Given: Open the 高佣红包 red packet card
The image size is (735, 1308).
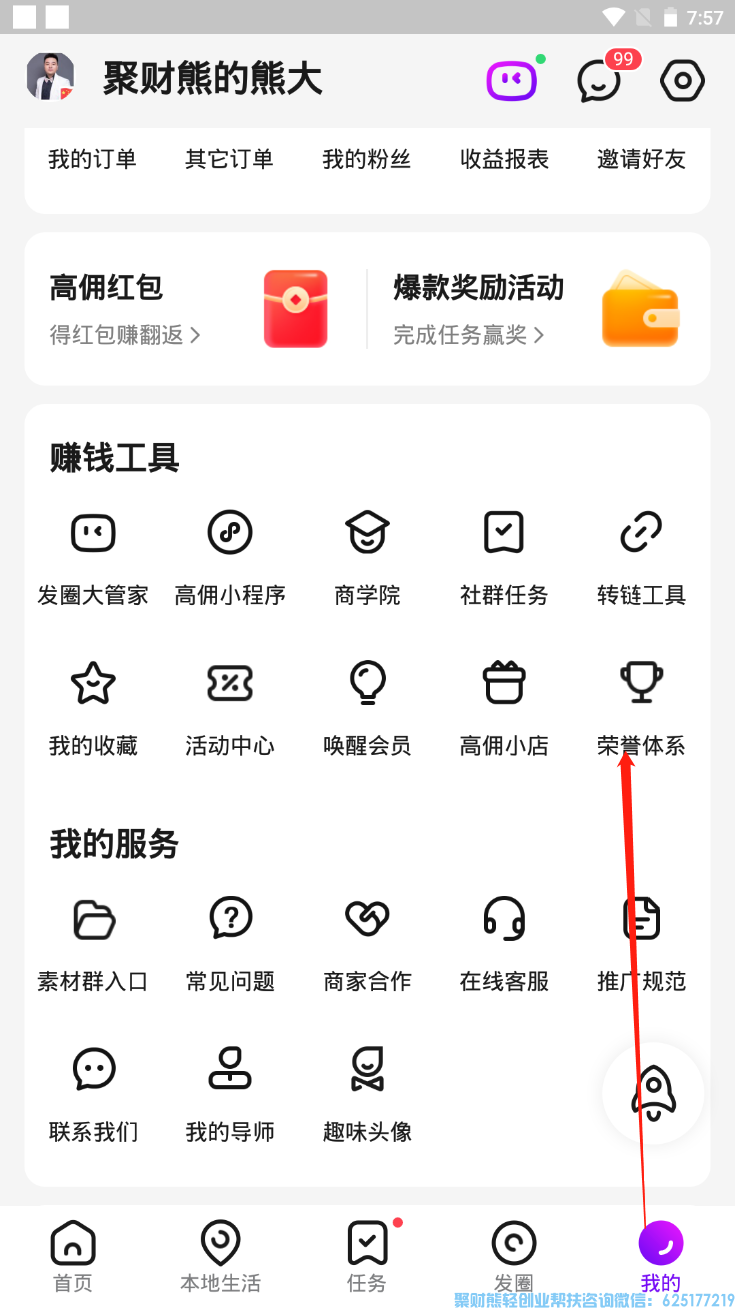Looking at the screenshot, I should coord(190,308).
